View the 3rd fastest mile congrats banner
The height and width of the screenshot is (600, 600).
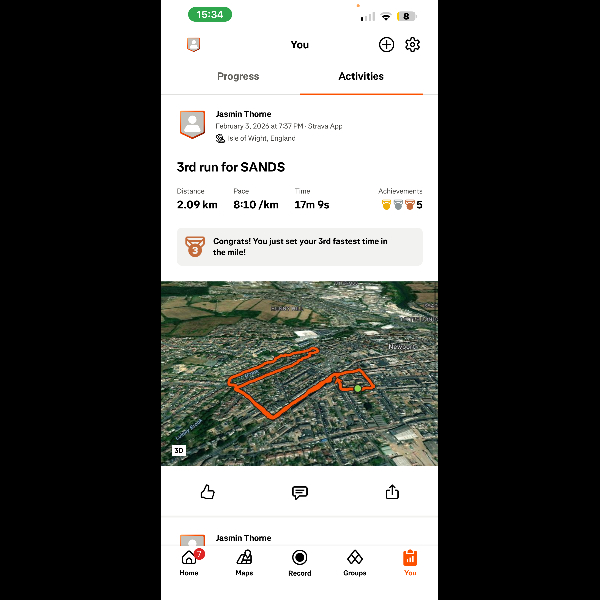tap(299, 246)
